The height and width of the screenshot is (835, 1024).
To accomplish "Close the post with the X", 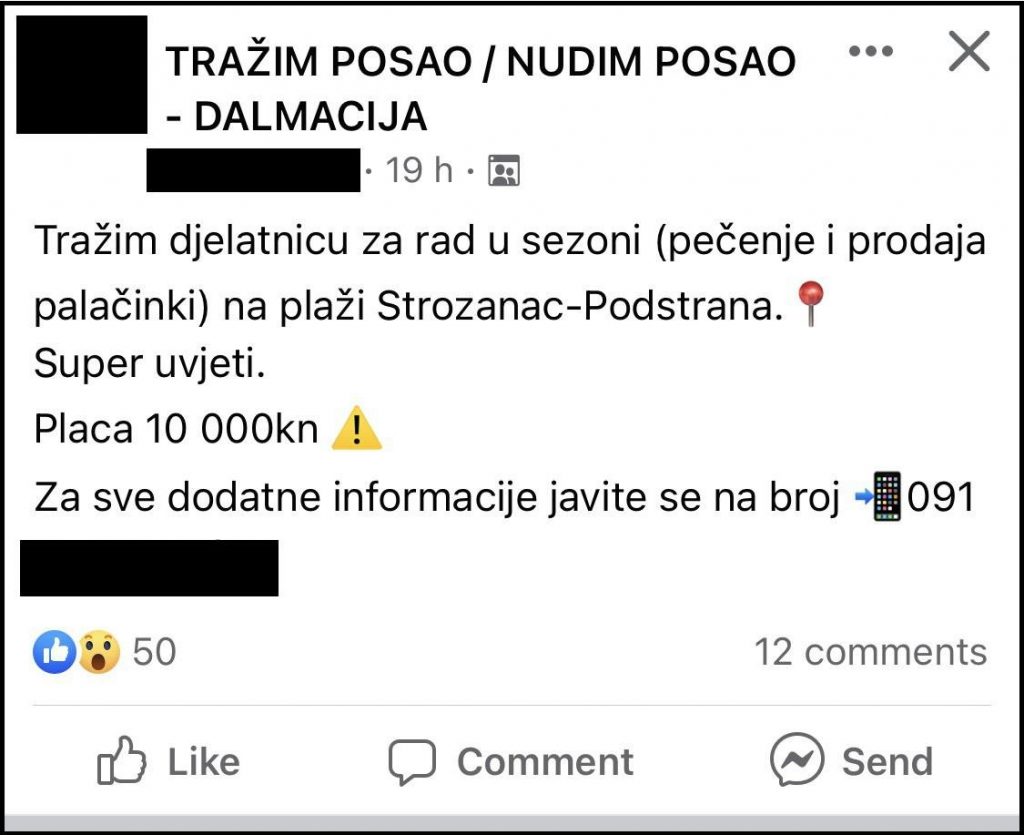I will tap(968, 52).
